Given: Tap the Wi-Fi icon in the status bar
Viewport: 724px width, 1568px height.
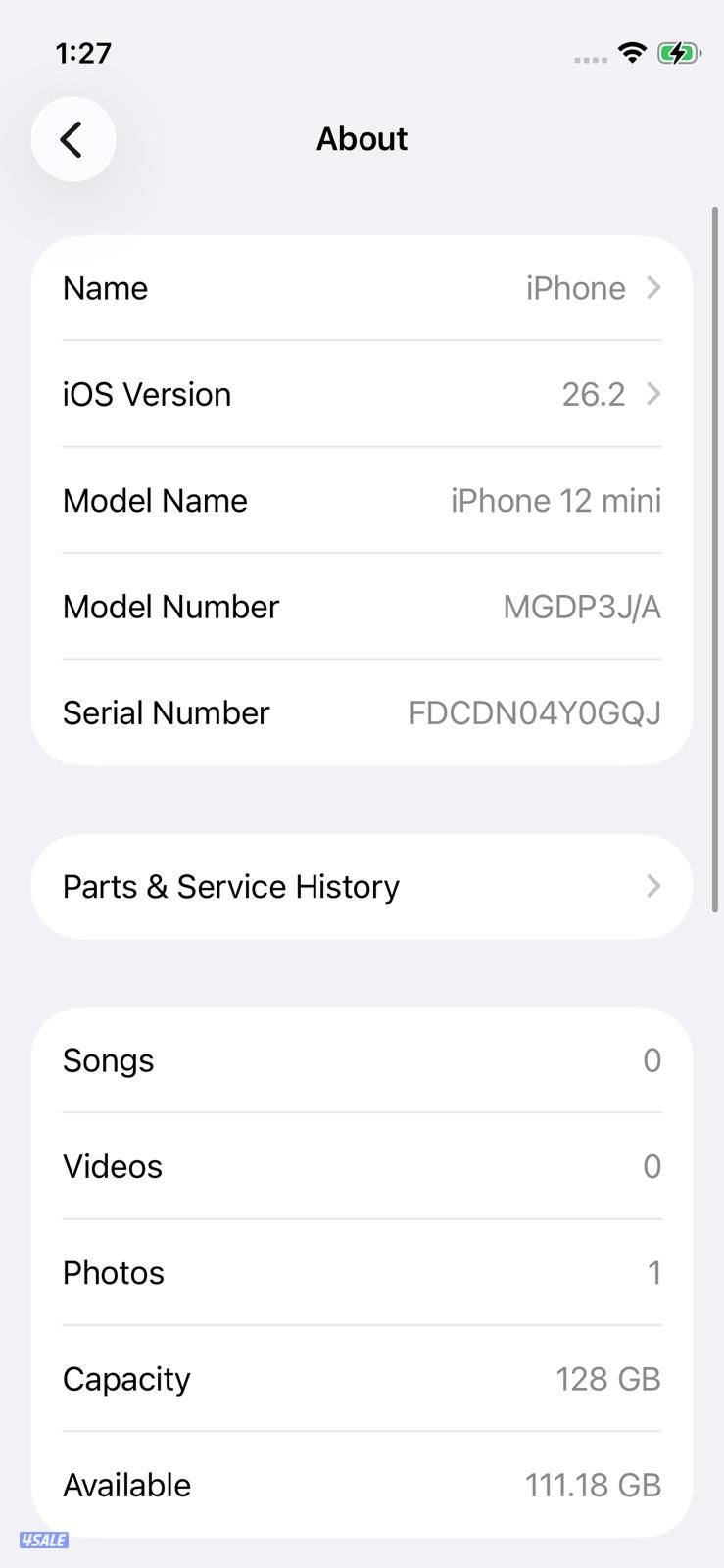Looking at the screenshot, I should coord(632,53).
